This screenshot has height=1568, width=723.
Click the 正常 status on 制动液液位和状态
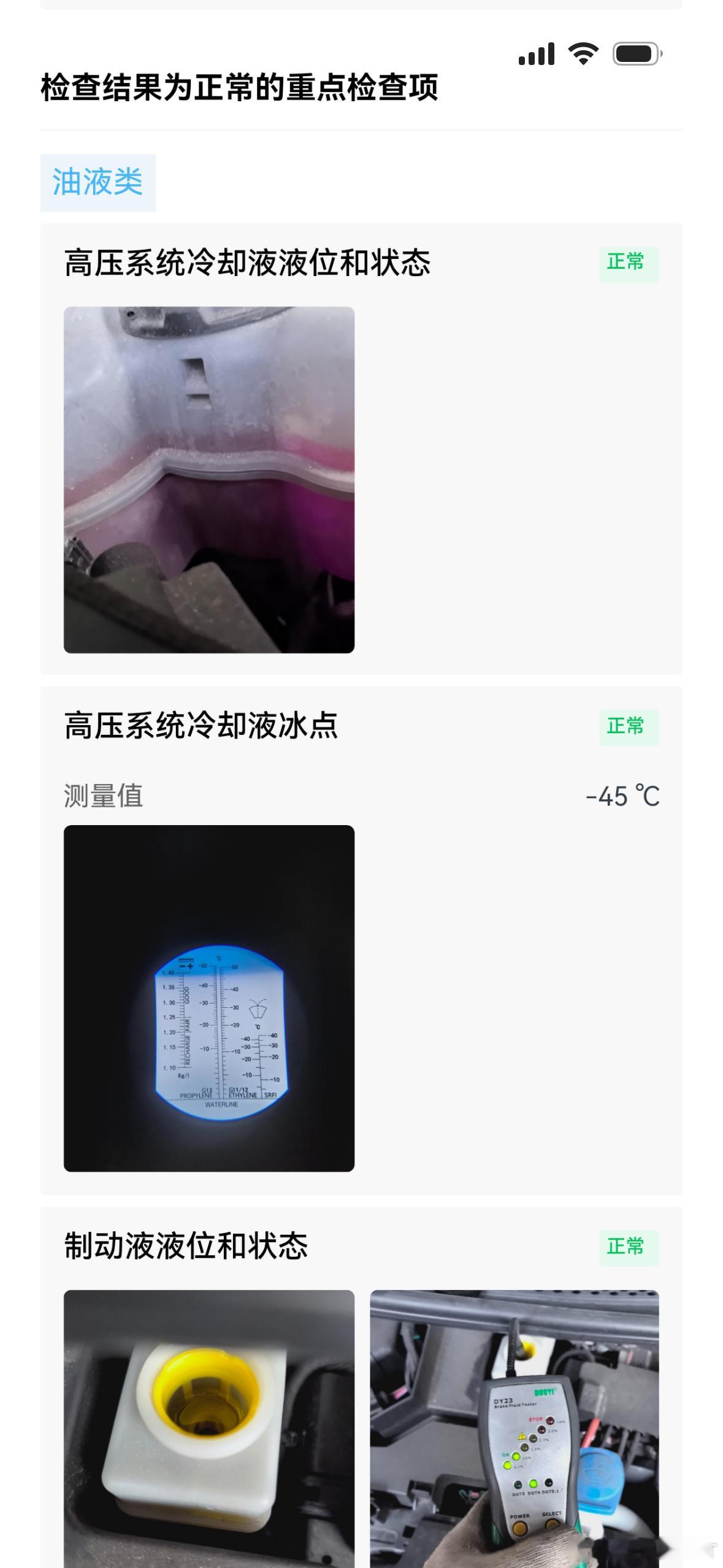tap(628, 1247)
